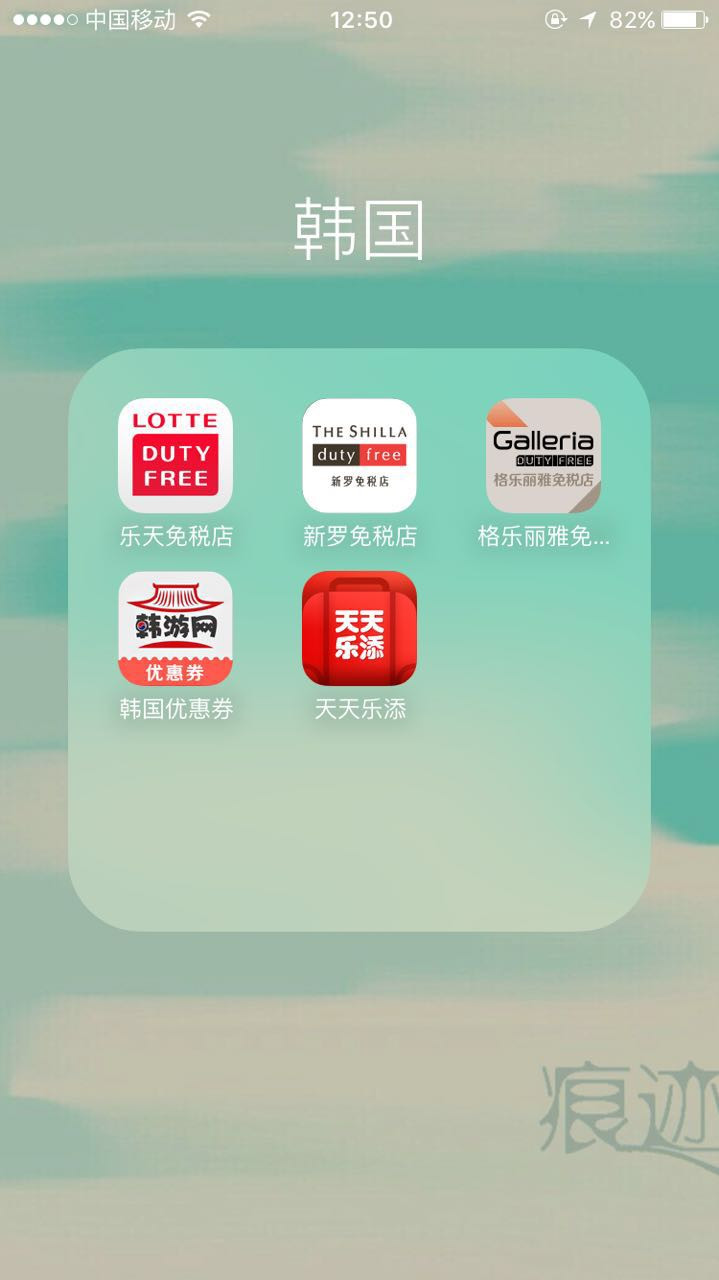Launch the 天天乐添 app

[359, 628]
